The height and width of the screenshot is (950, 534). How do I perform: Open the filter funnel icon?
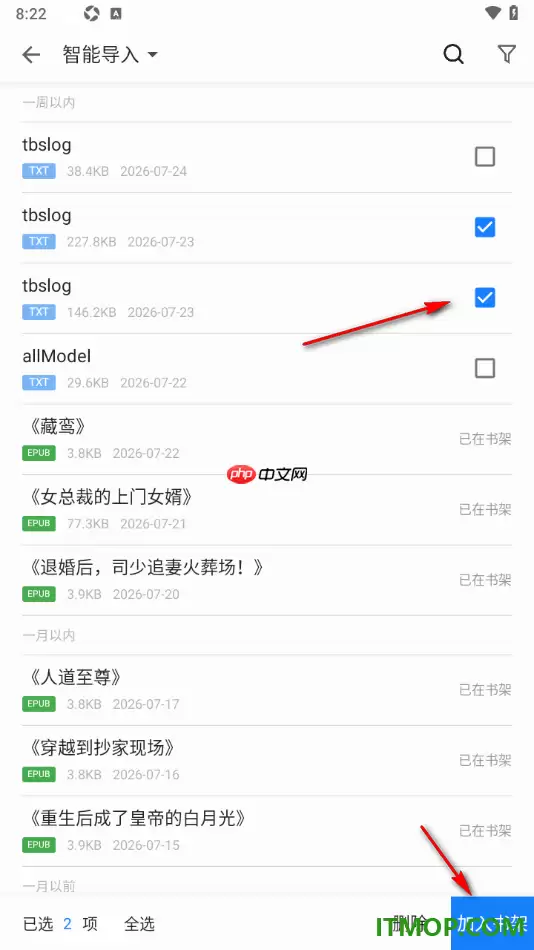[x=507, y=55]
